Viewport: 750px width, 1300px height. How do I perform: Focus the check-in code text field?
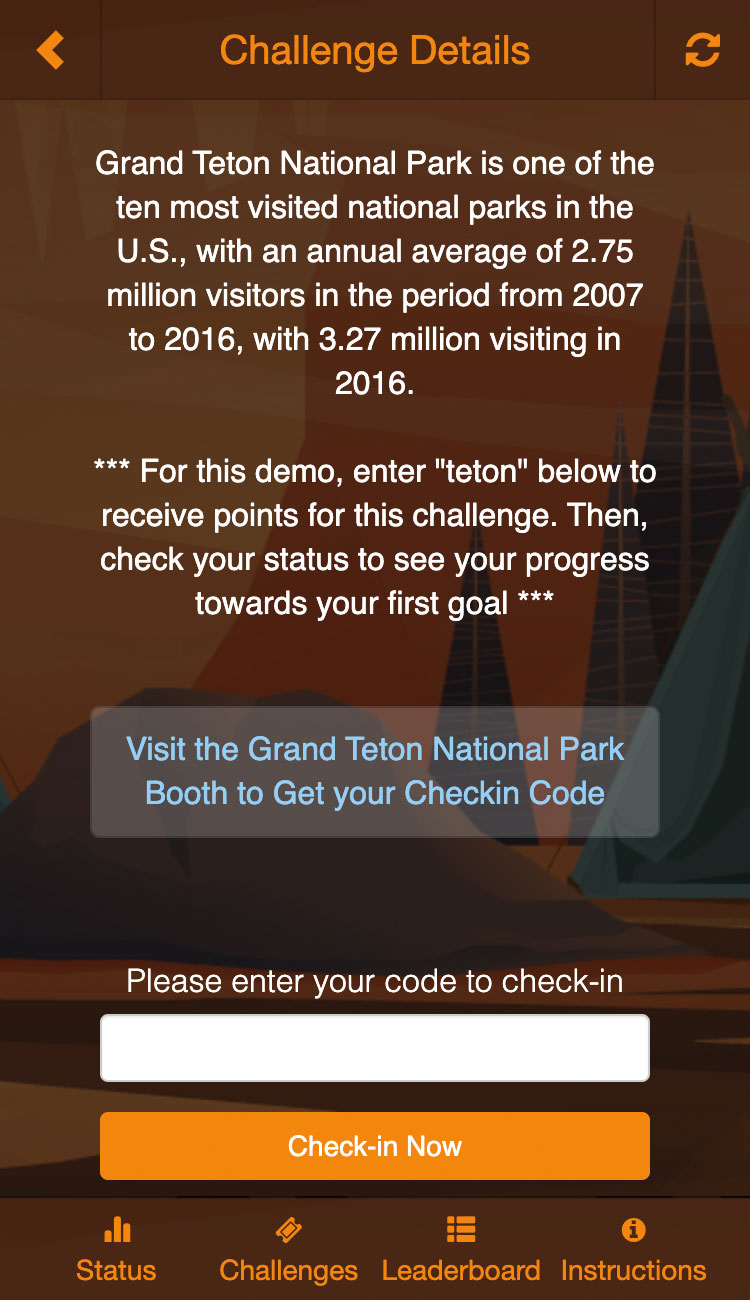[x=375, y=1048]
